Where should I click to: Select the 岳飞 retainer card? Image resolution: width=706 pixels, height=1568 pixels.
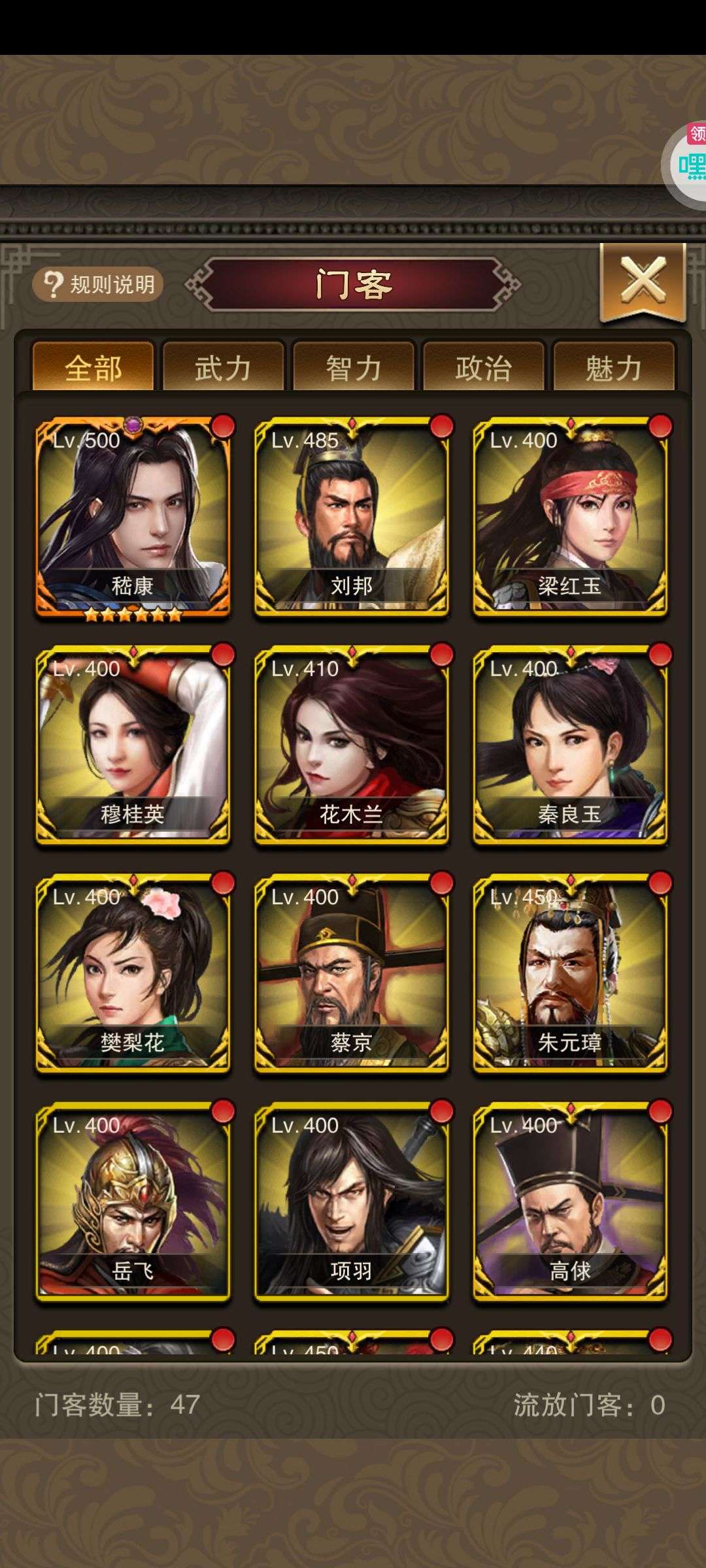click(x=133, y=1202)
